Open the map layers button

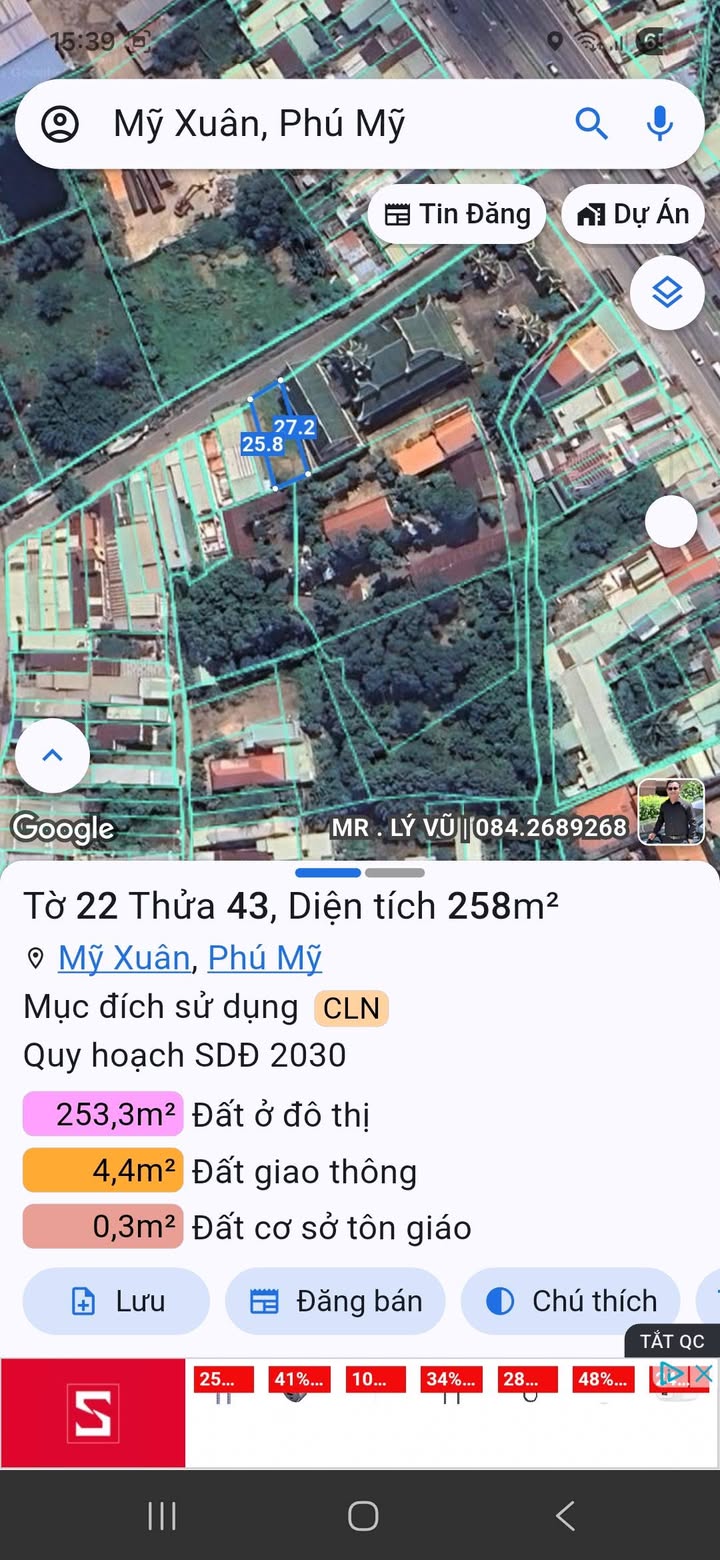click(x=667, y=293)
